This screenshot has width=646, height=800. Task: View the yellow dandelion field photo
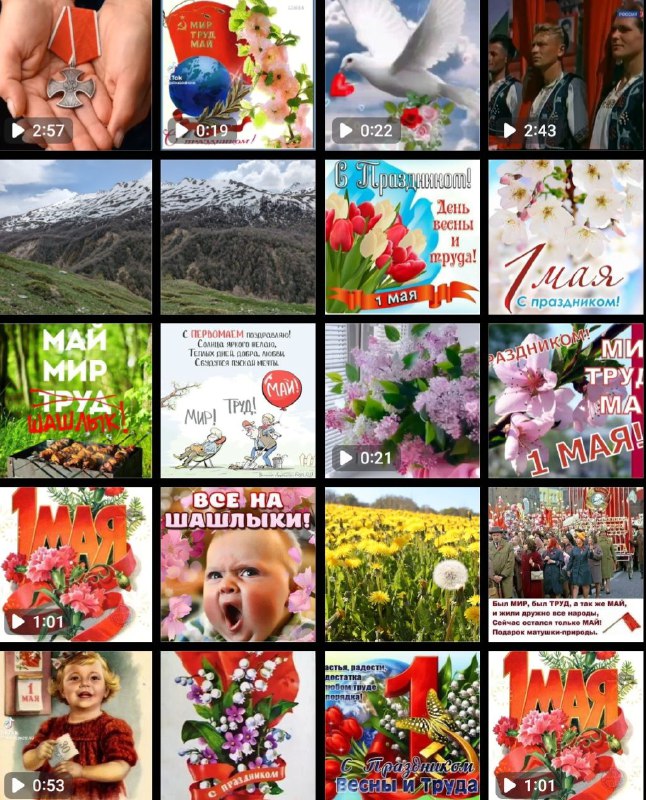[402, 564]
